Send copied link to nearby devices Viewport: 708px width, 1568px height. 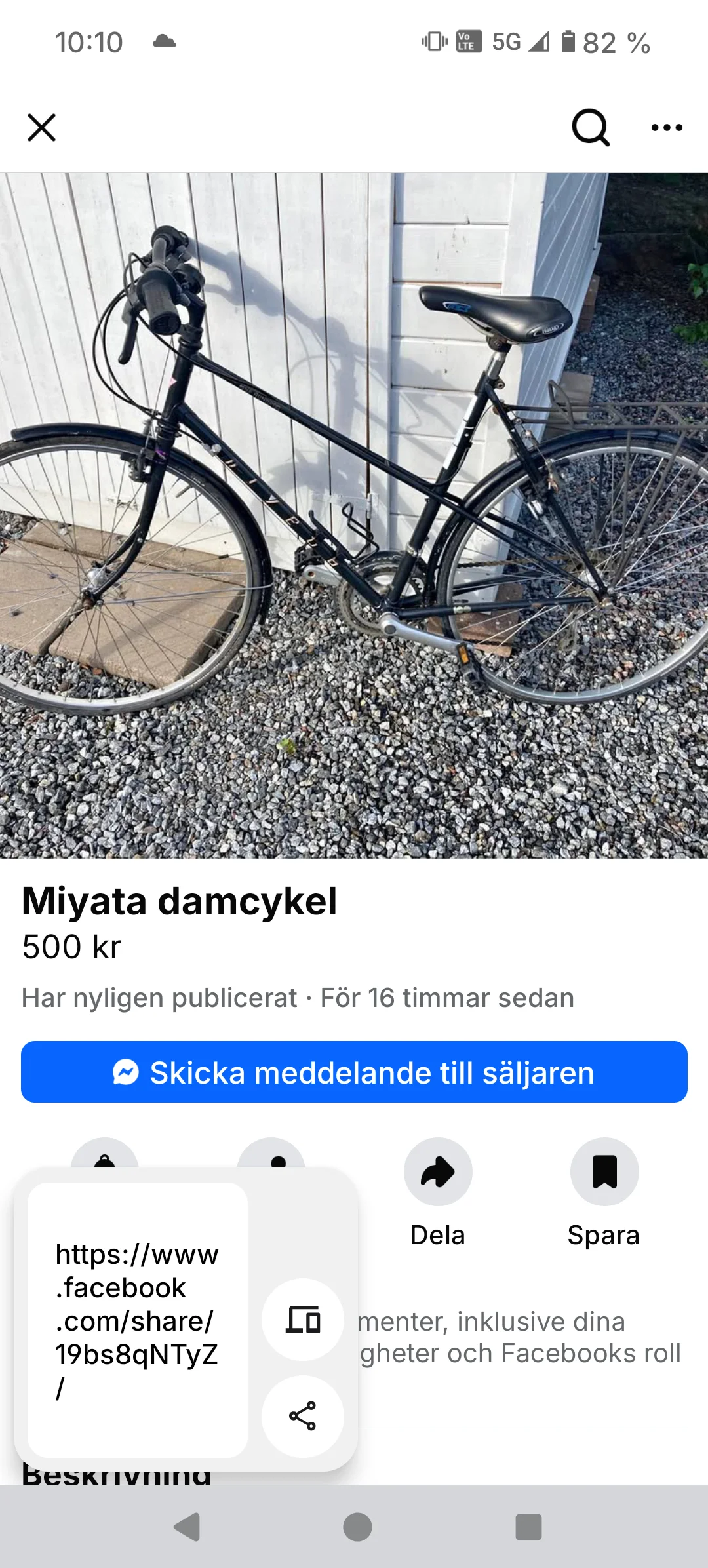[x=303, y=1319]
